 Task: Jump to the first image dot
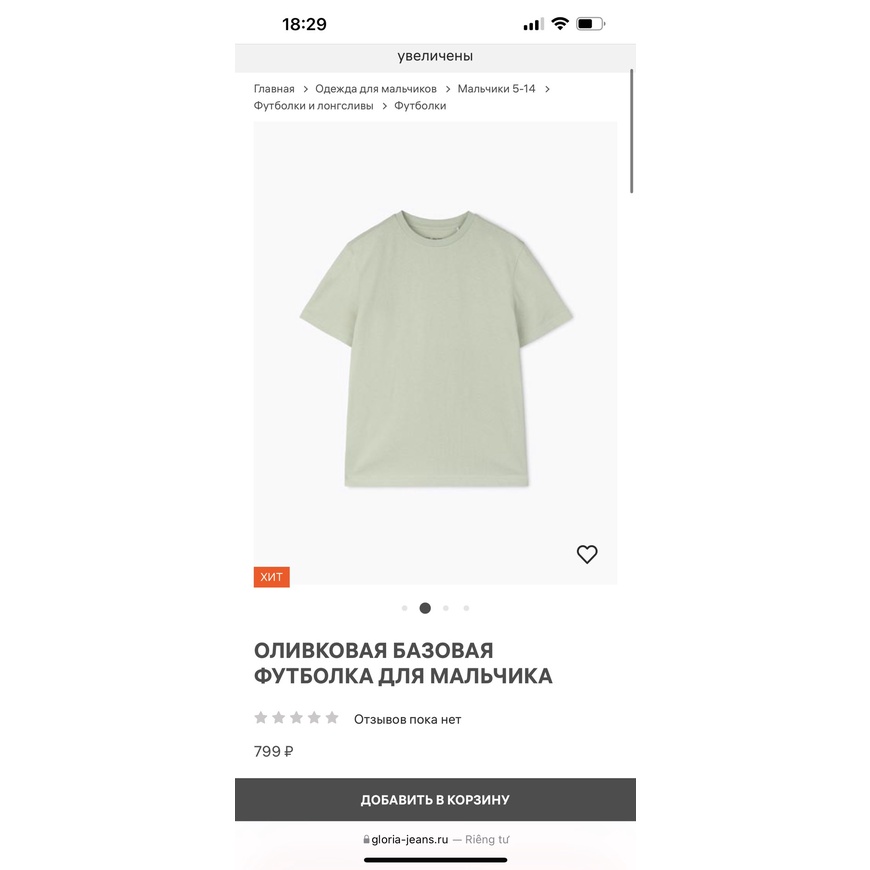tap(404, 608)
